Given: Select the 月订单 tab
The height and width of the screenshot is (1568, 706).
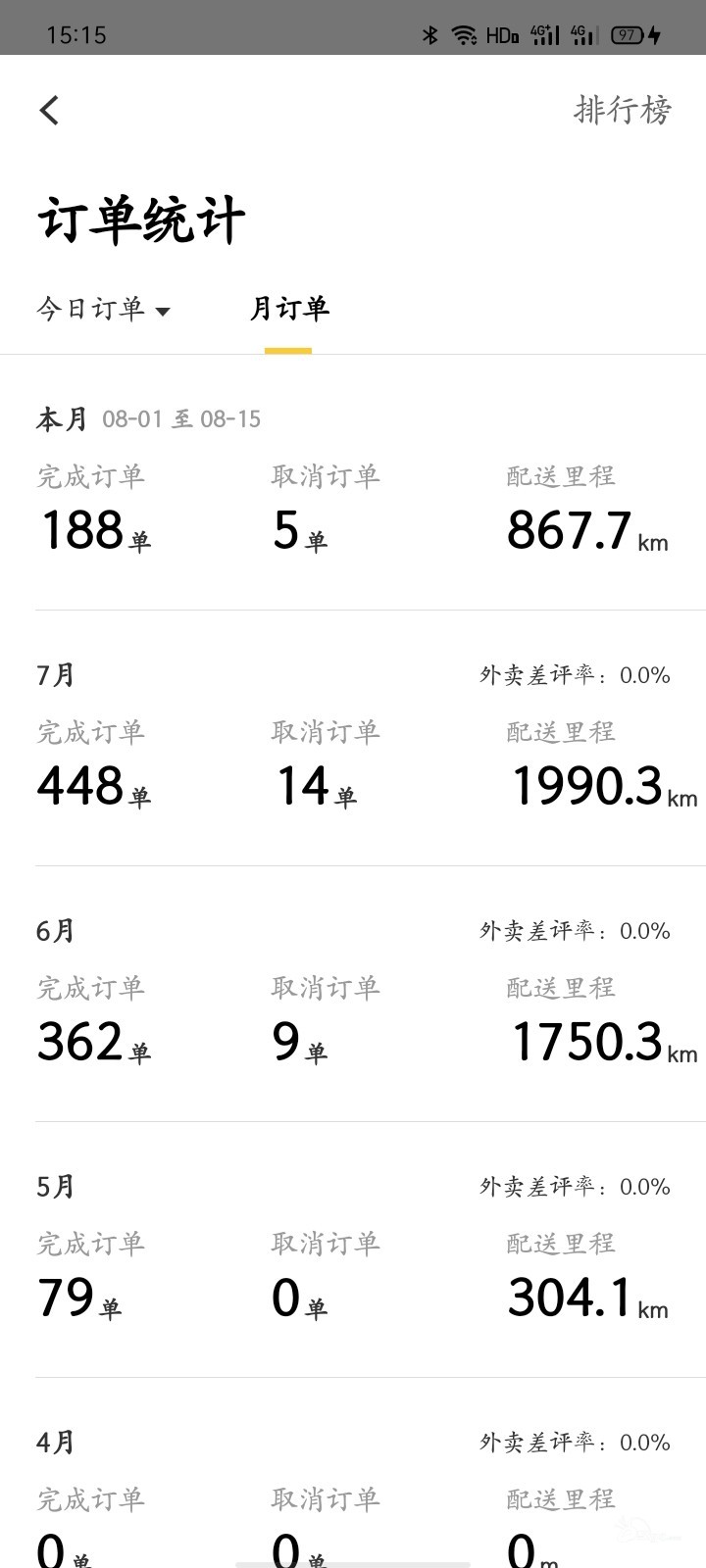Looking at the screenshot, I should [x=289, y=309].
